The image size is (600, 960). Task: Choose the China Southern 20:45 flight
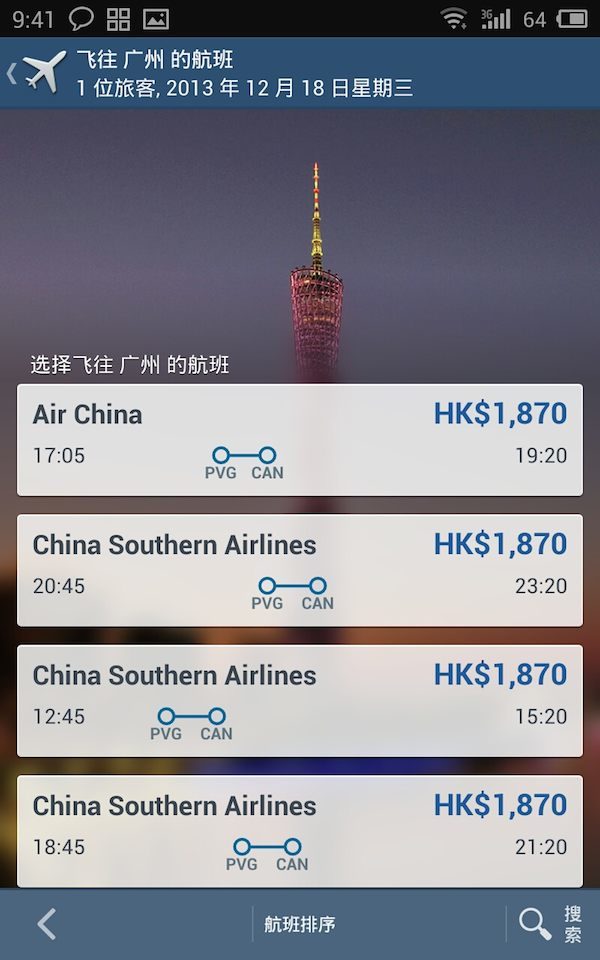300,570
